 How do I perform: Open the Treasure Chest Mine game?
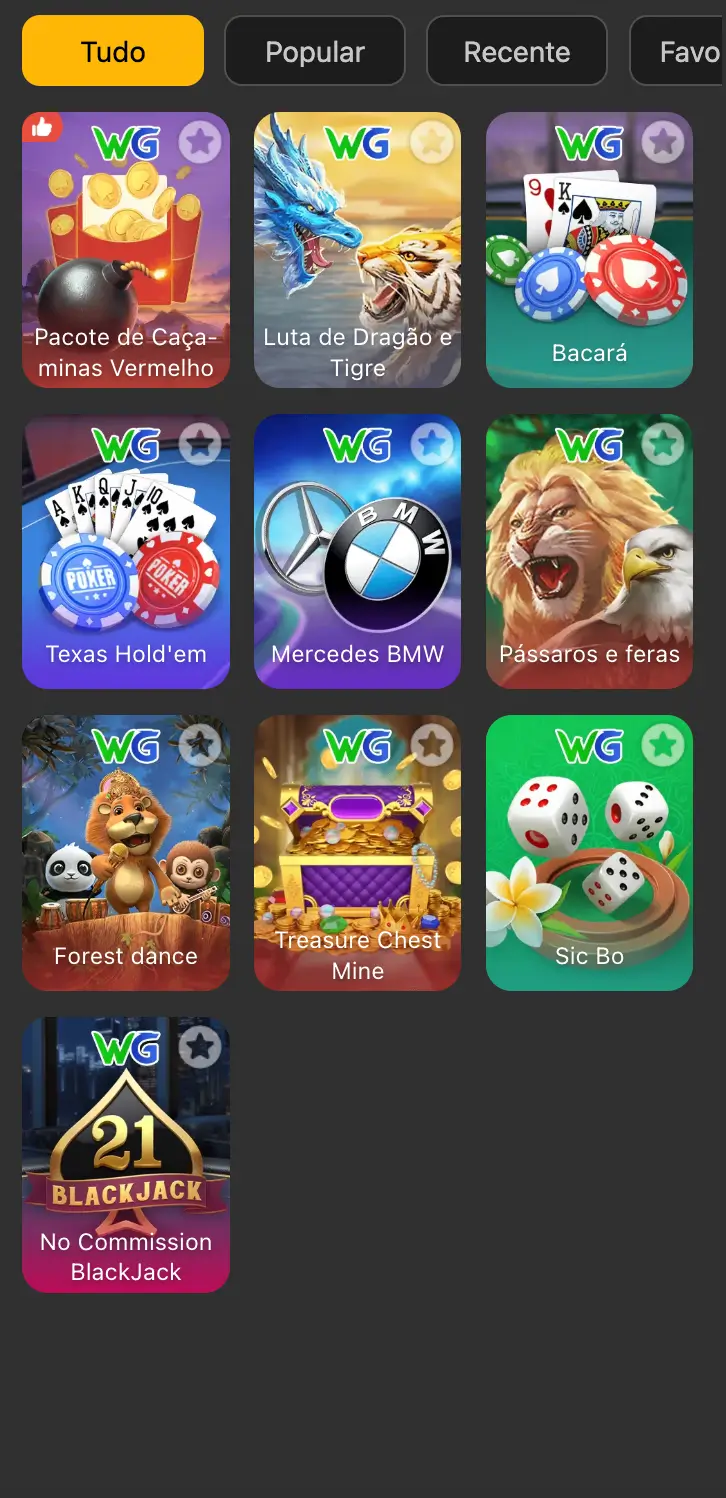357,853
